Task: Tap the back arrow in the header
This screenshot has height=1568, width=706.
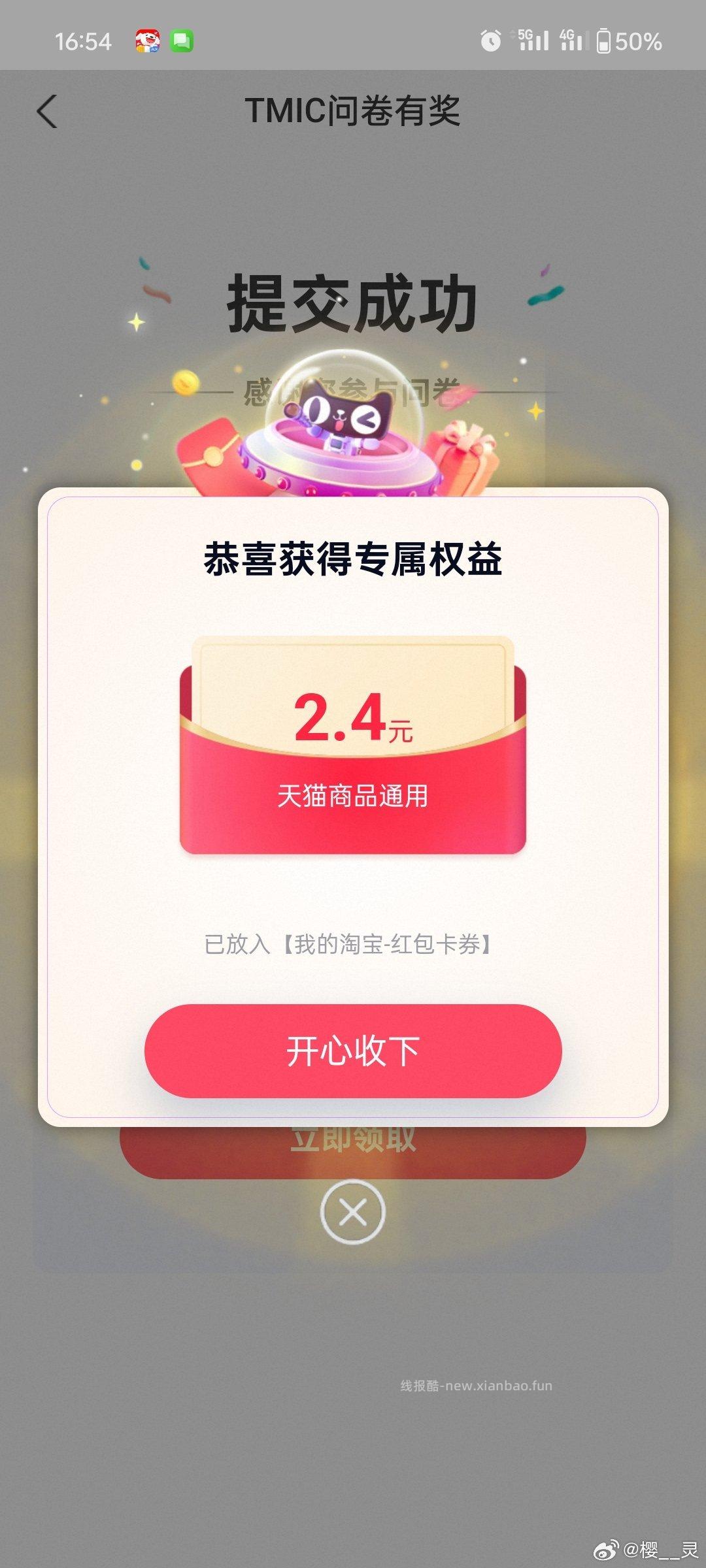Action: point(47,112)
